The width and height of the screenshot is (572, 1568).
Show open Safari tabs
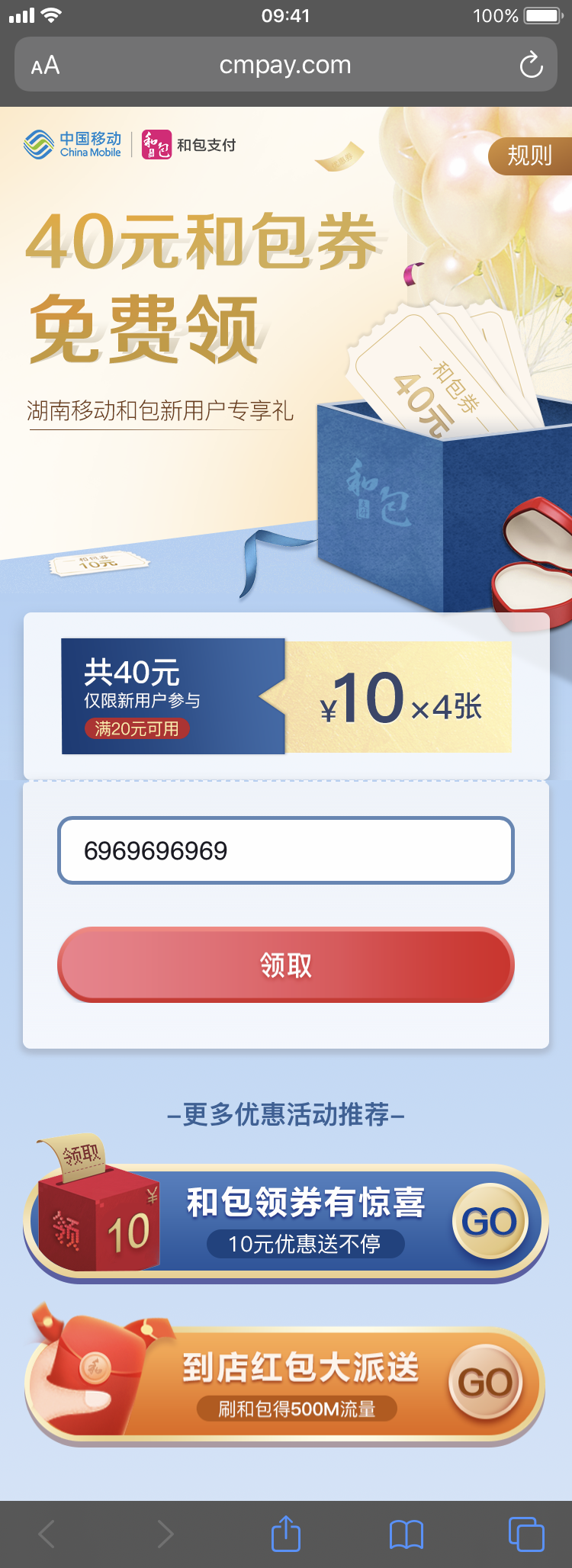point(525,1533)
